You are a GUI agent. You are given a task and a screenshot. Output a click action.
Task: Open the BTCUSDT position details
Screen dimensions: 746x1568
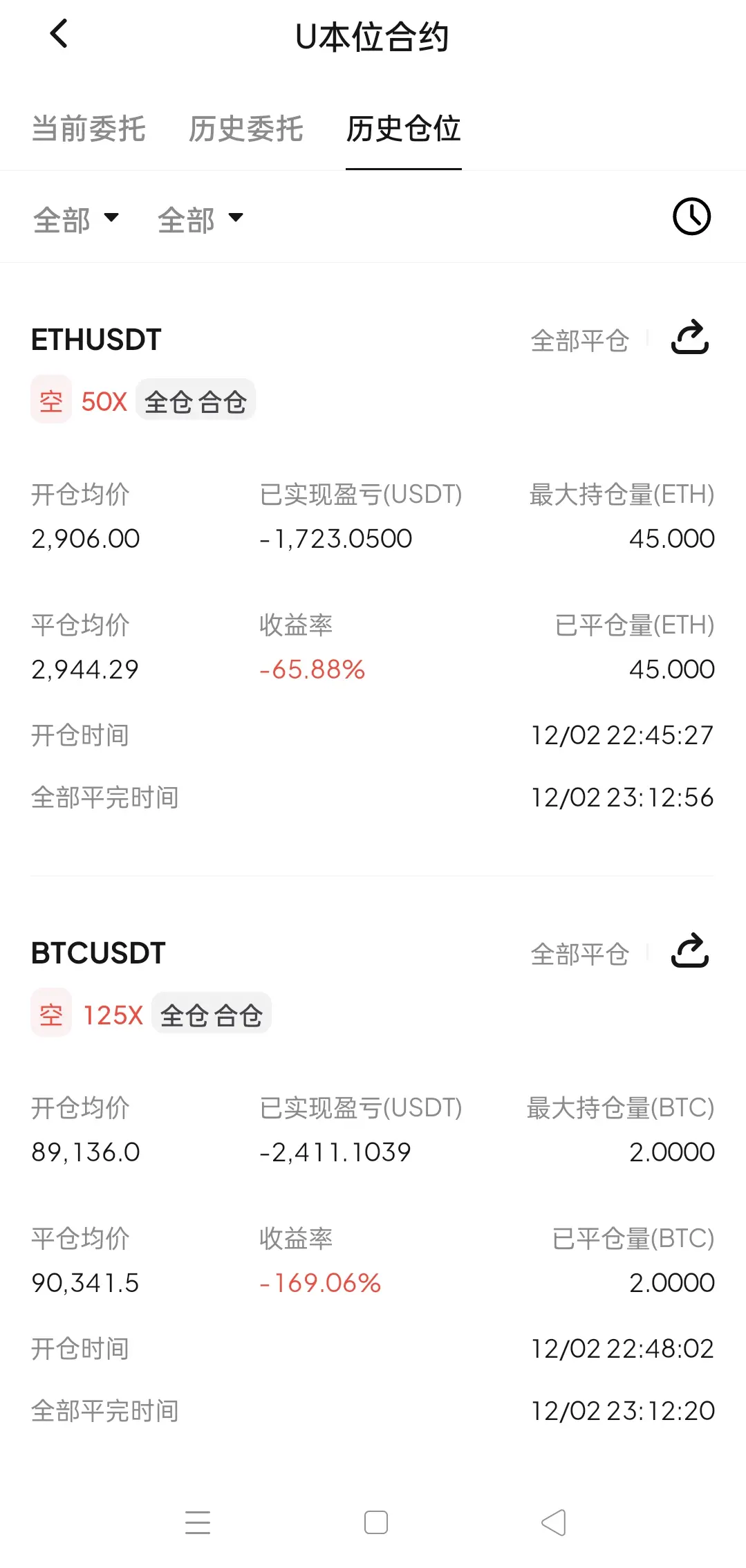(x=98, y=953)
